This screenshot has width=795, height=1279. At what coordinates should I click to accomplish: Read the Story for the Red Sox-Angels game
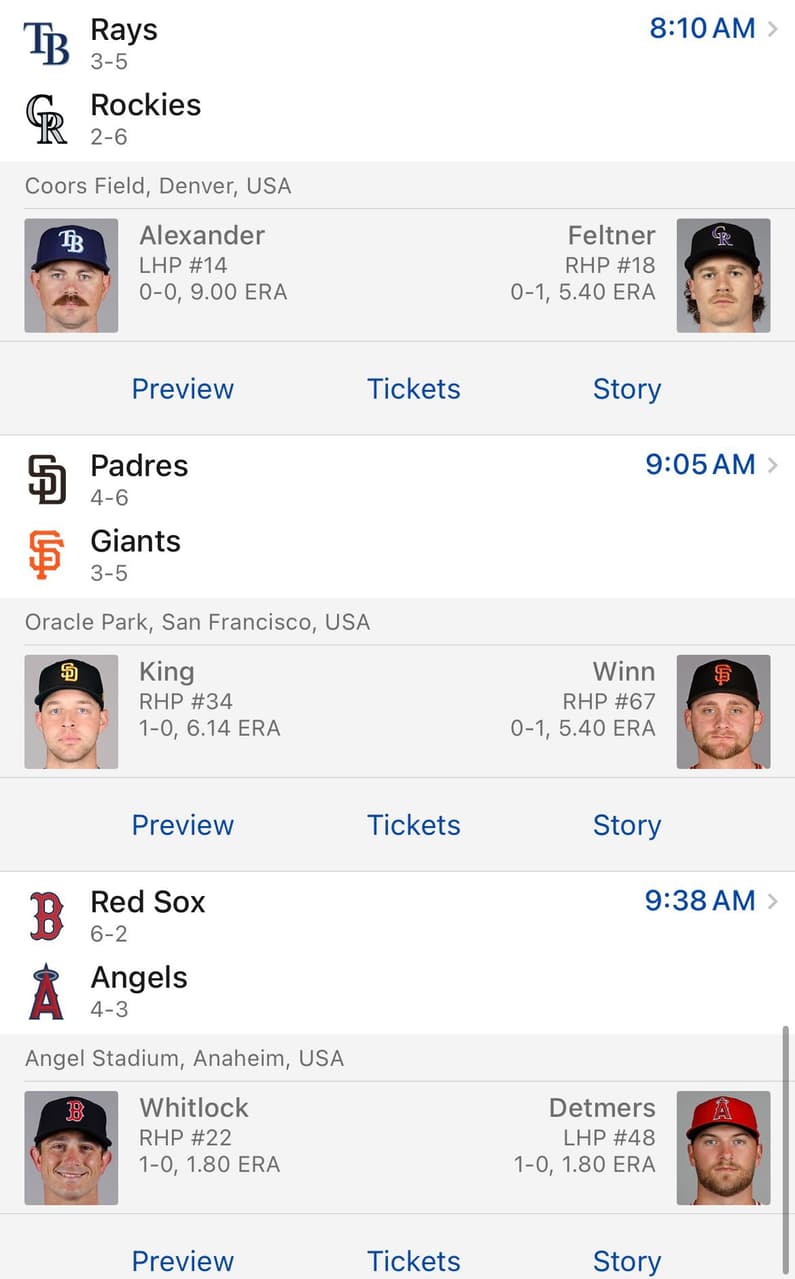click(x=626, y=1260)
